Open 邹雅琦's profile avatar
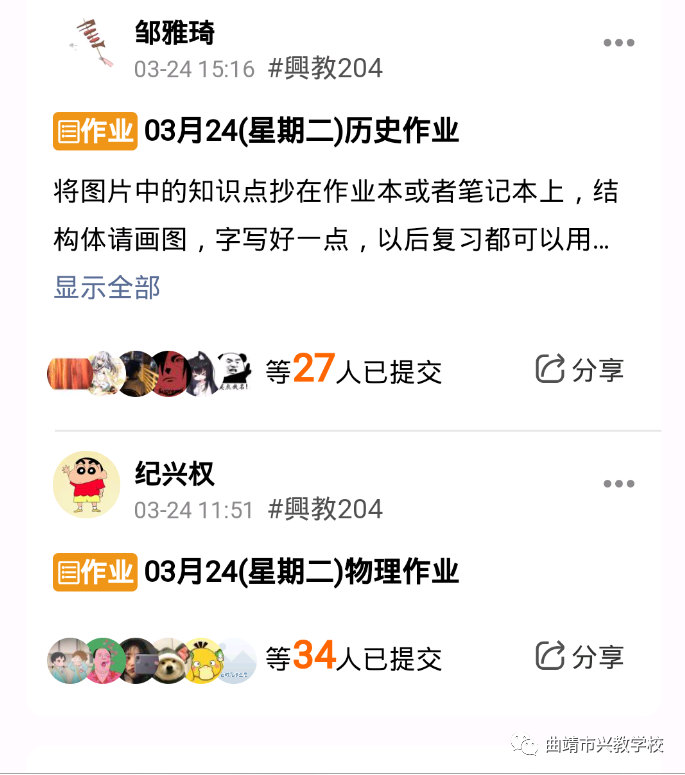Viewport: 685px width, 775px height. (x=88, y=46)
